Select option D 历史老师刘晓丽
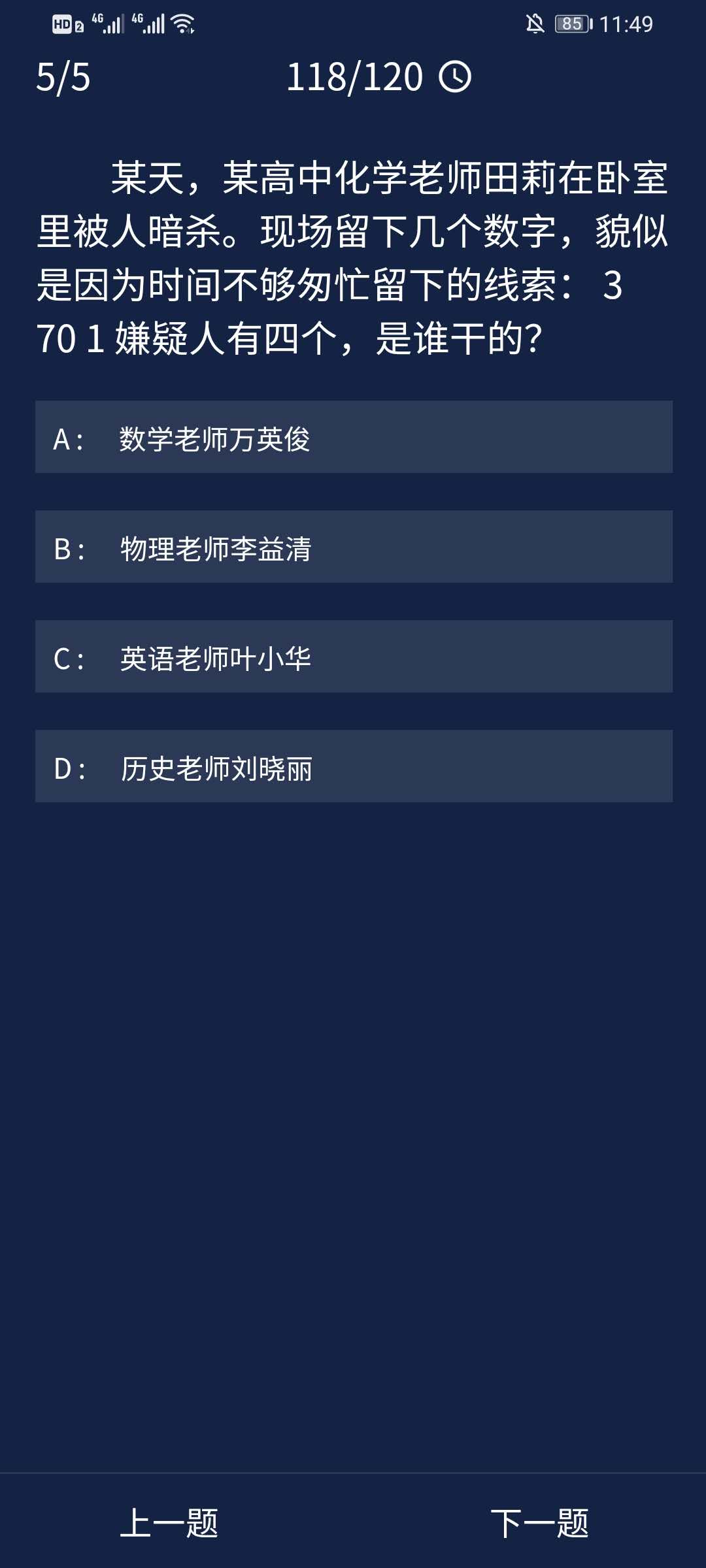 pyautogui.click(x=353, y=766)
